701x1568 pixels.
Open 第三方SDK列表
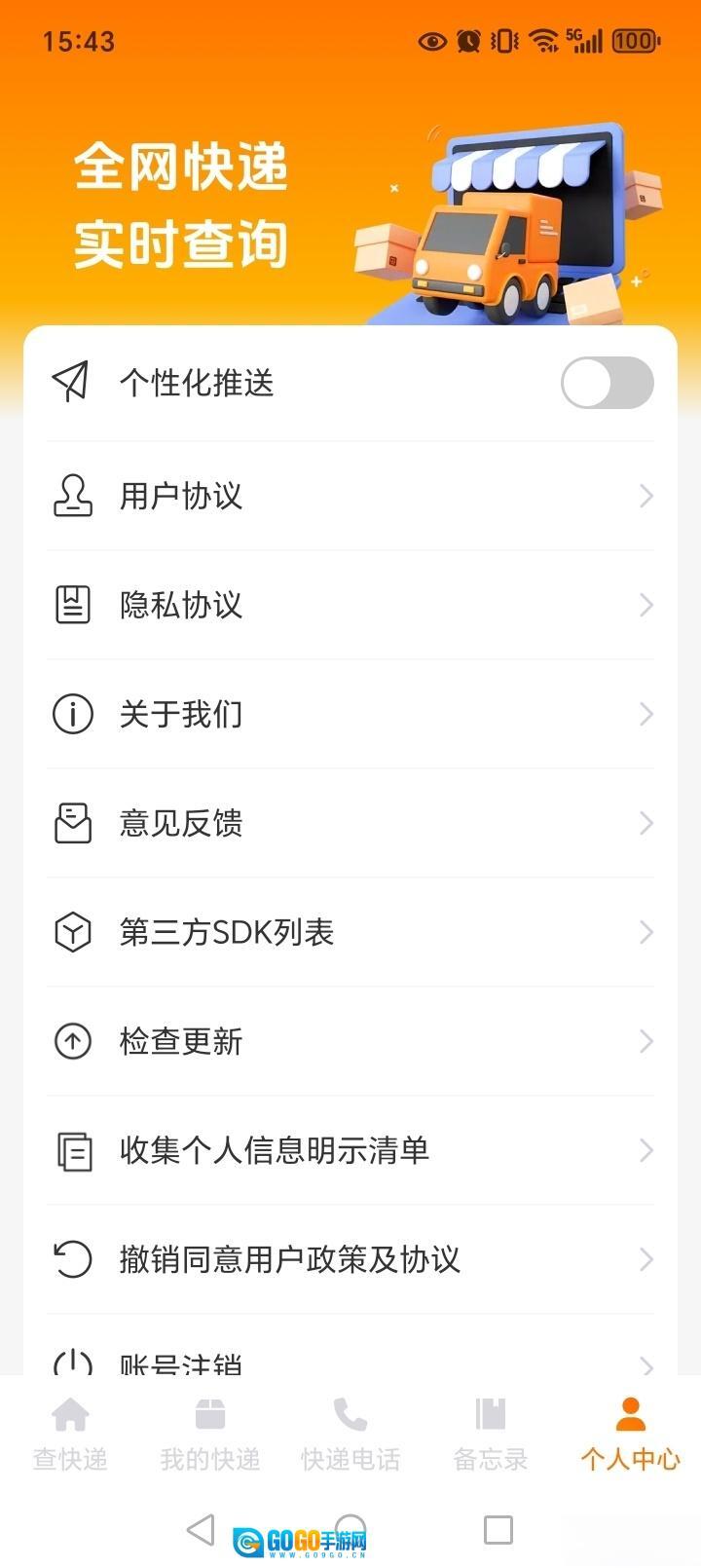(x=350, y=932)
